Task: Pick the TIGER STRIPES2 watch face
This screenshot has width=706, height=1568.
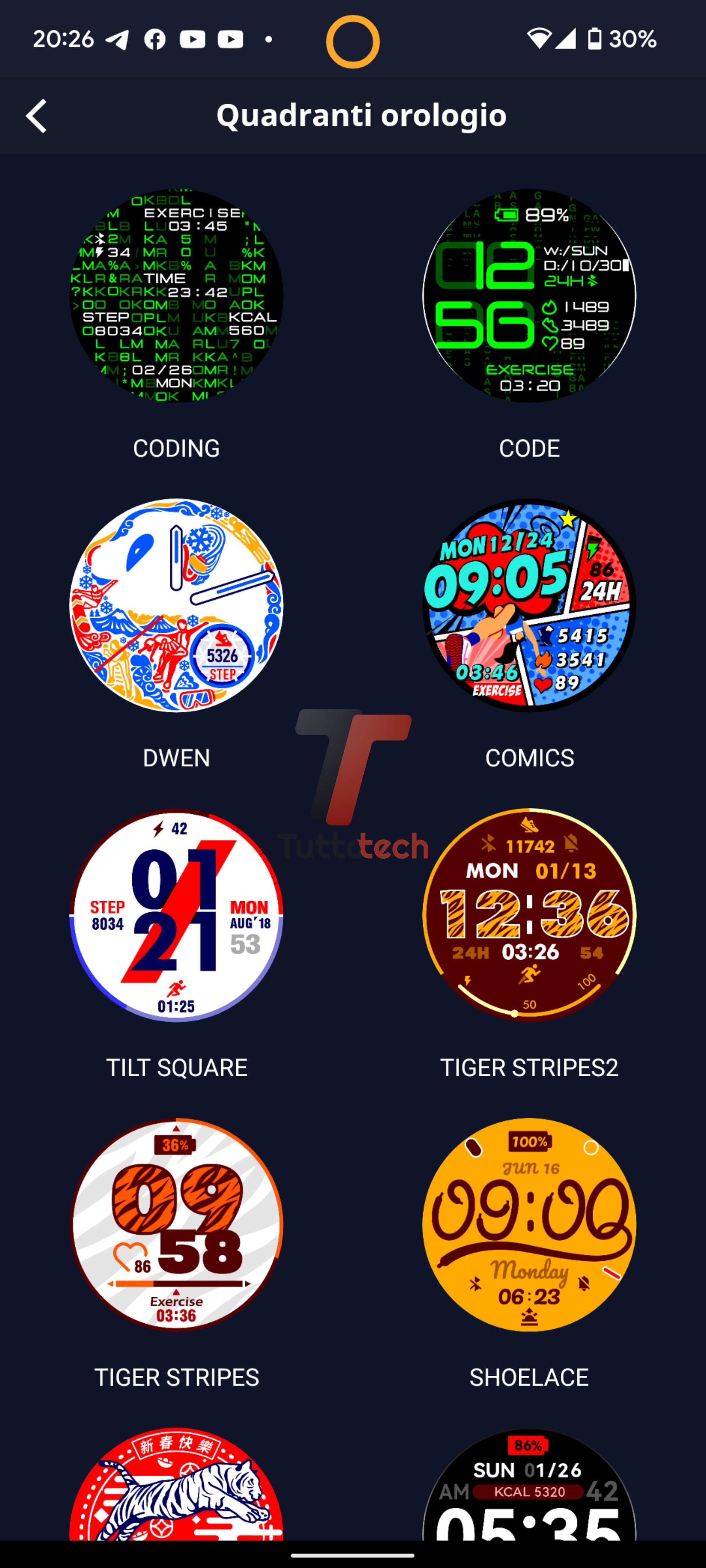Action: click(529, 915)
